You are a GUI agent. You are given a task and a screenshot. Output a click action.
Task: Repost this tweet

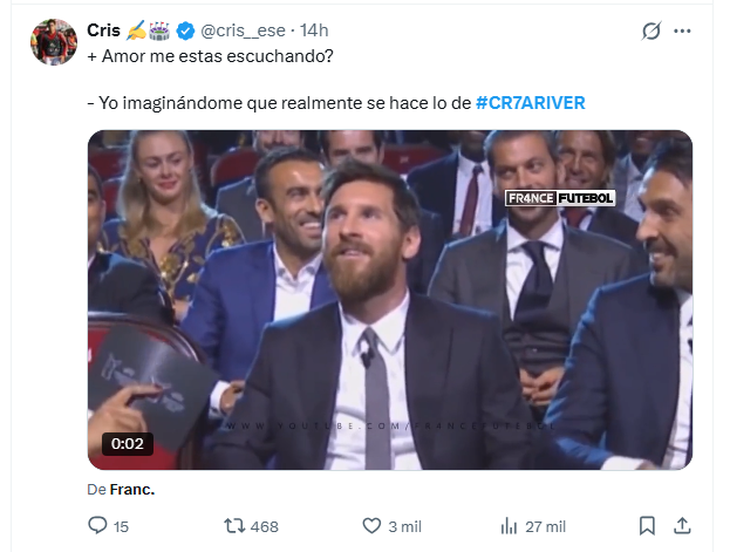click(x=236, y=526)
